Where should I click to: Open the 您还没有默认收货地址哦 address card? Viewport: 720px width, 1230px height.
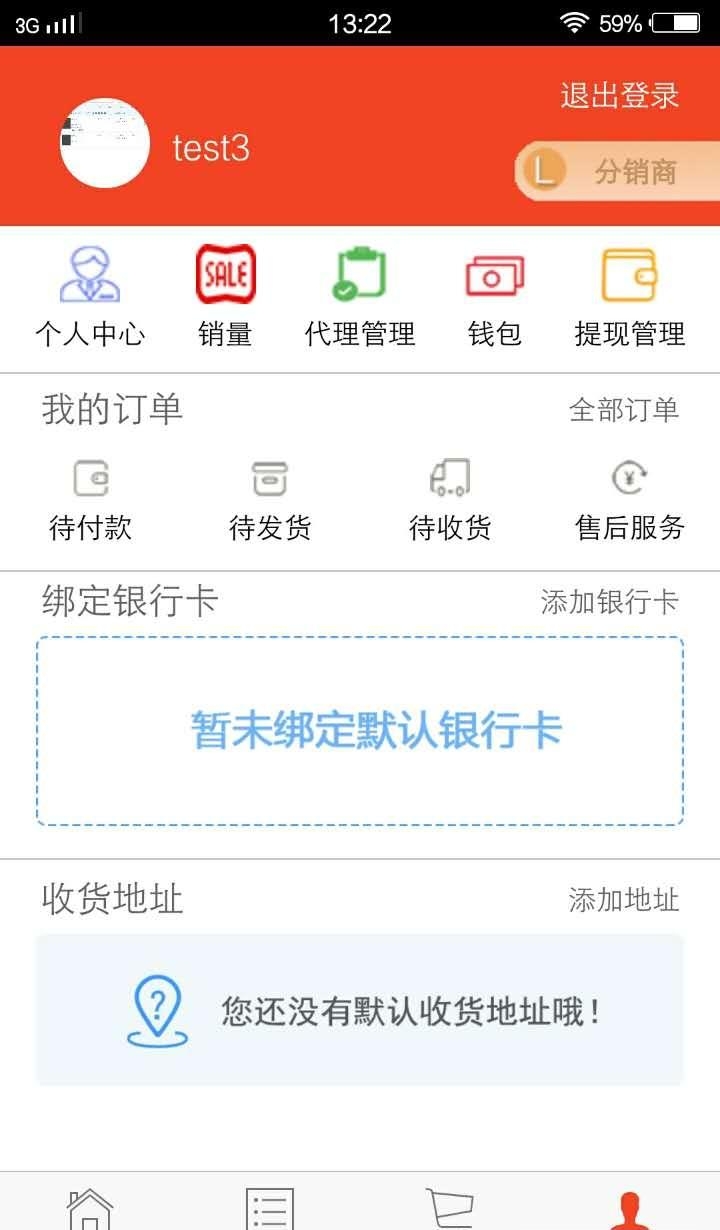(360, 1010)
